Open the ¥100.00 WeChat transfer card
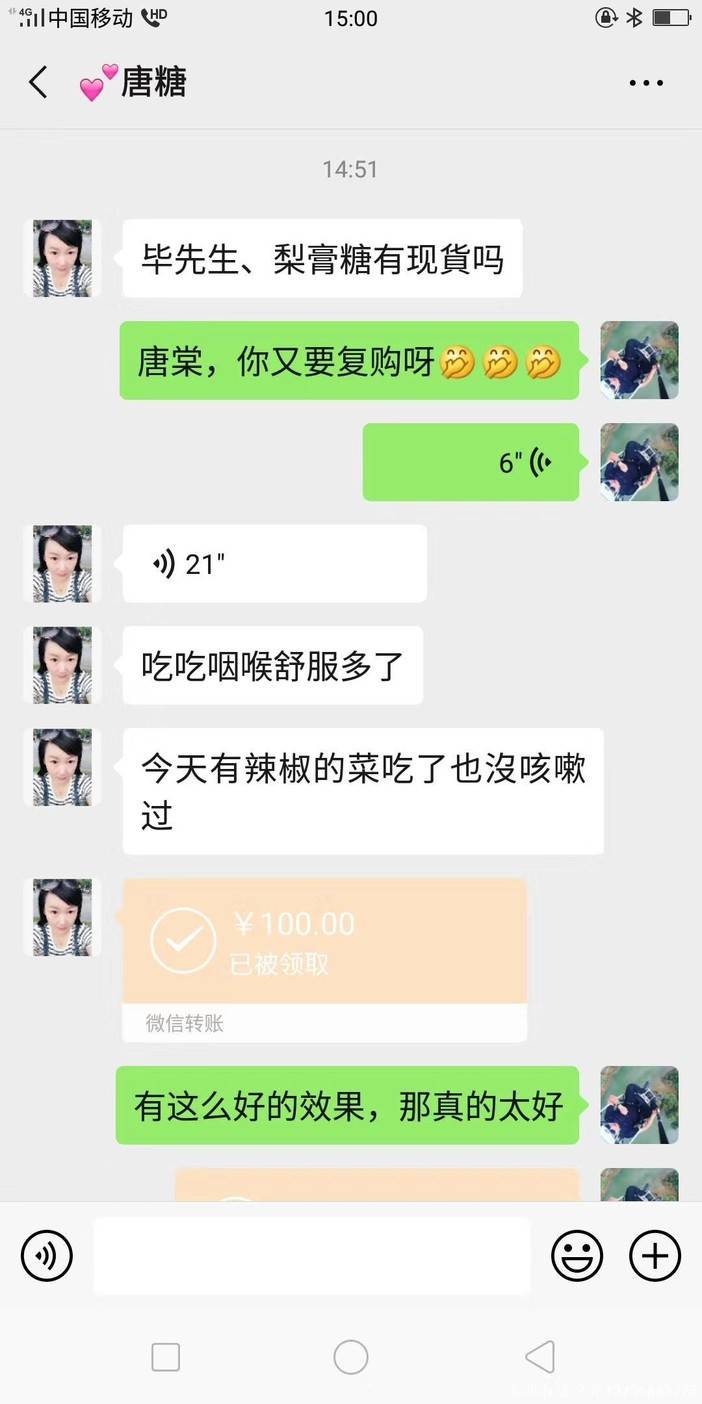 324,960
